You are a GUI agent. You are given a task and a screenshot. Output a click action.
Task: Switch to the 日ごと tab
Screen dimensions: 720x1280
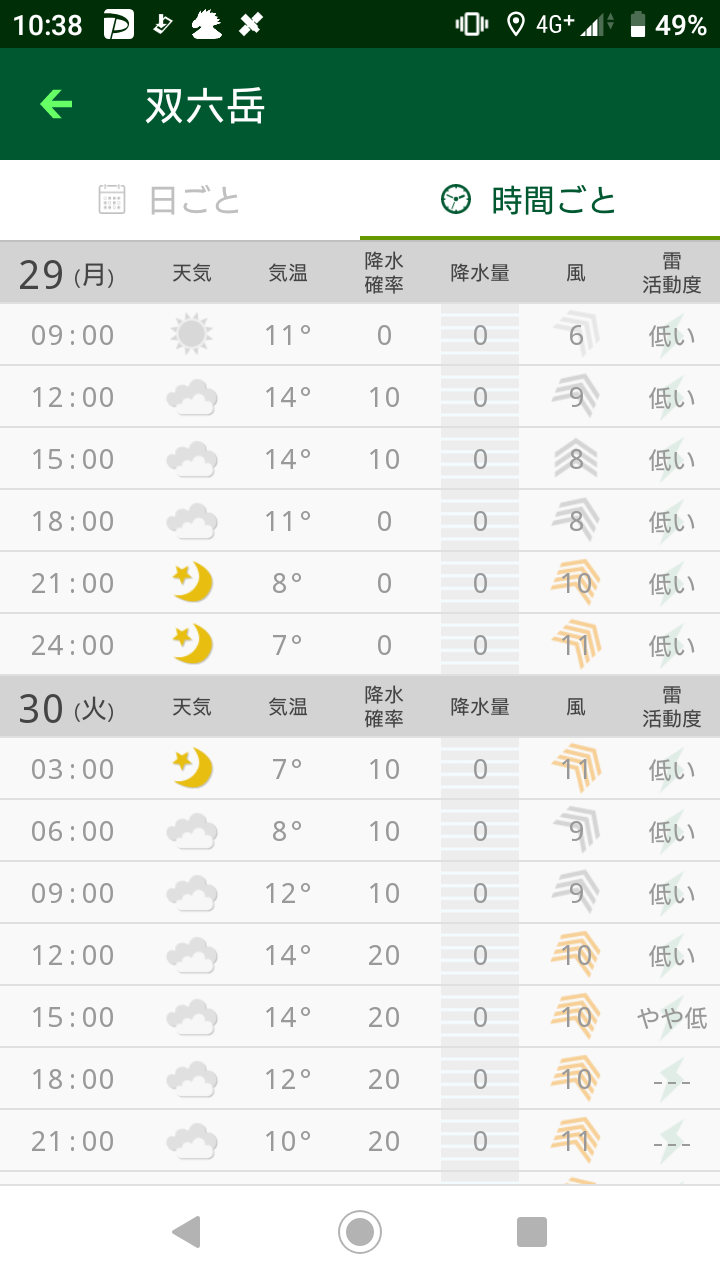click(x=180, y=200)
